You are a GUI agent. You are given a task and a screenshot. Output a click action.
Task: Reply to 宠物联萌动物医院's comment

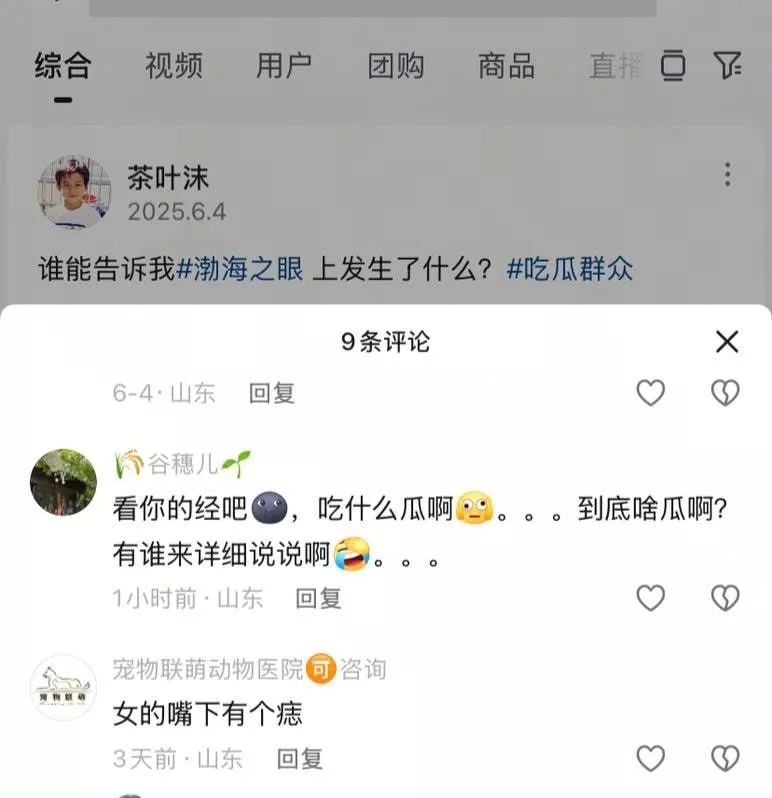coord(299,759)
